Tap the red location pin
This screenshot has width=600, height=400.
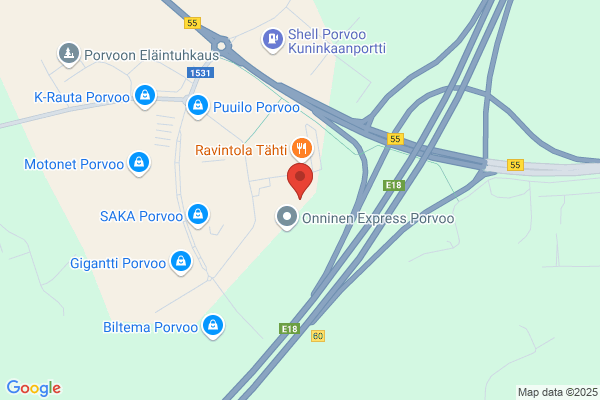point(300,181)
